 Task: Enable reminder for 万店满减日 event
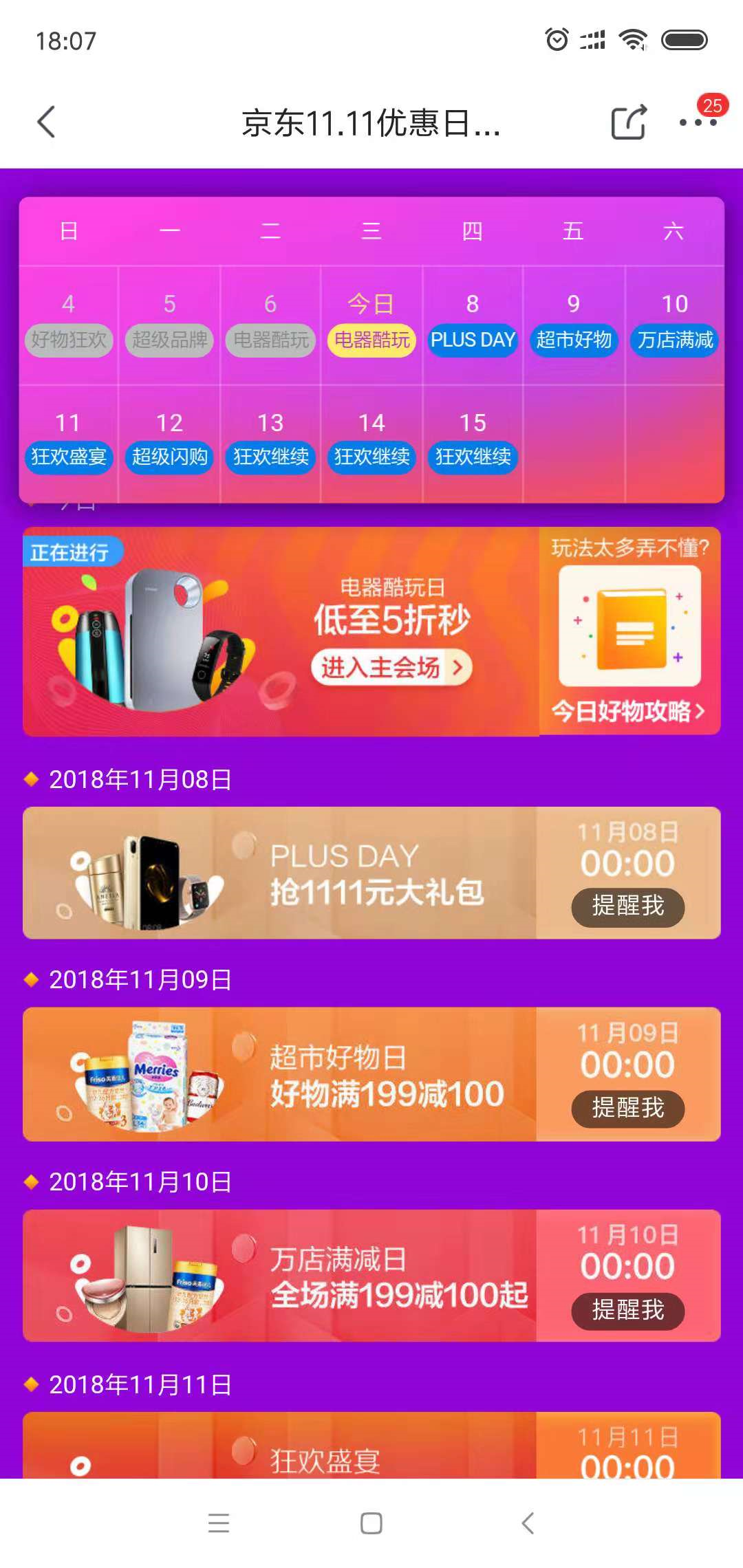(x=627, y=1310)
